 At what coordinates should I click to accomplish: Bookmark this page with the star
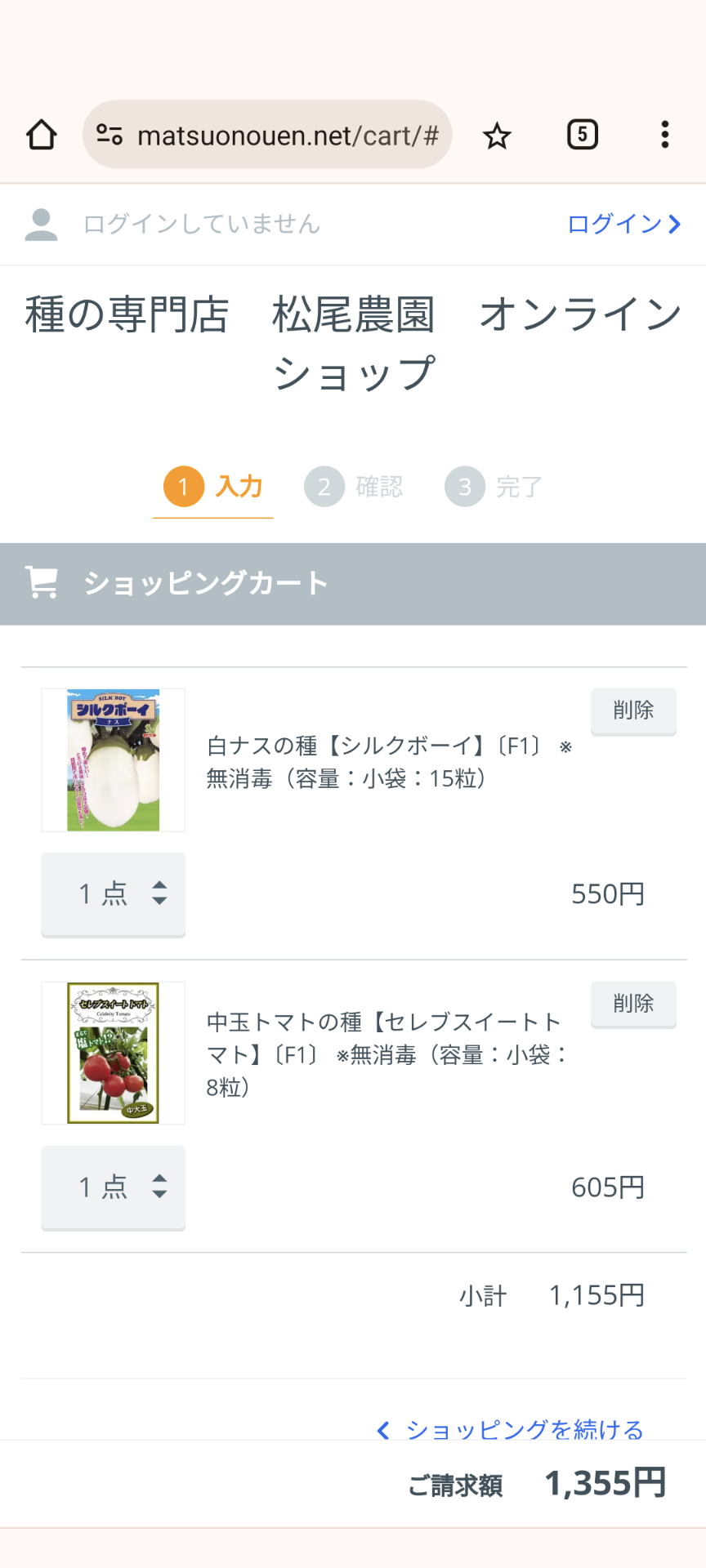(x=497, y=136)
